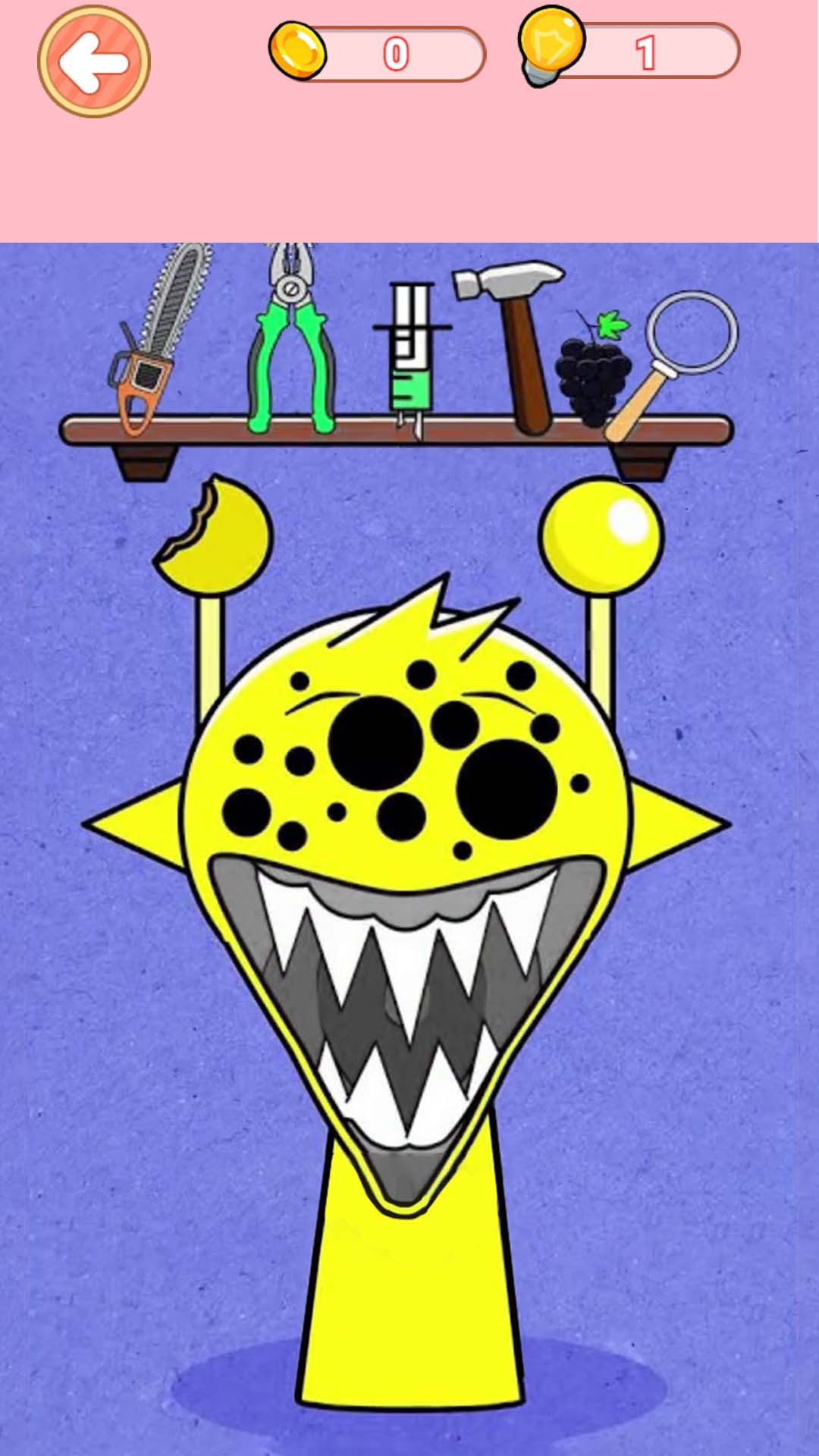Image resolution: width=819 pixels, height=1456 pixels.
Task: Go back with the arrow button
Action: tap(94, 62)
